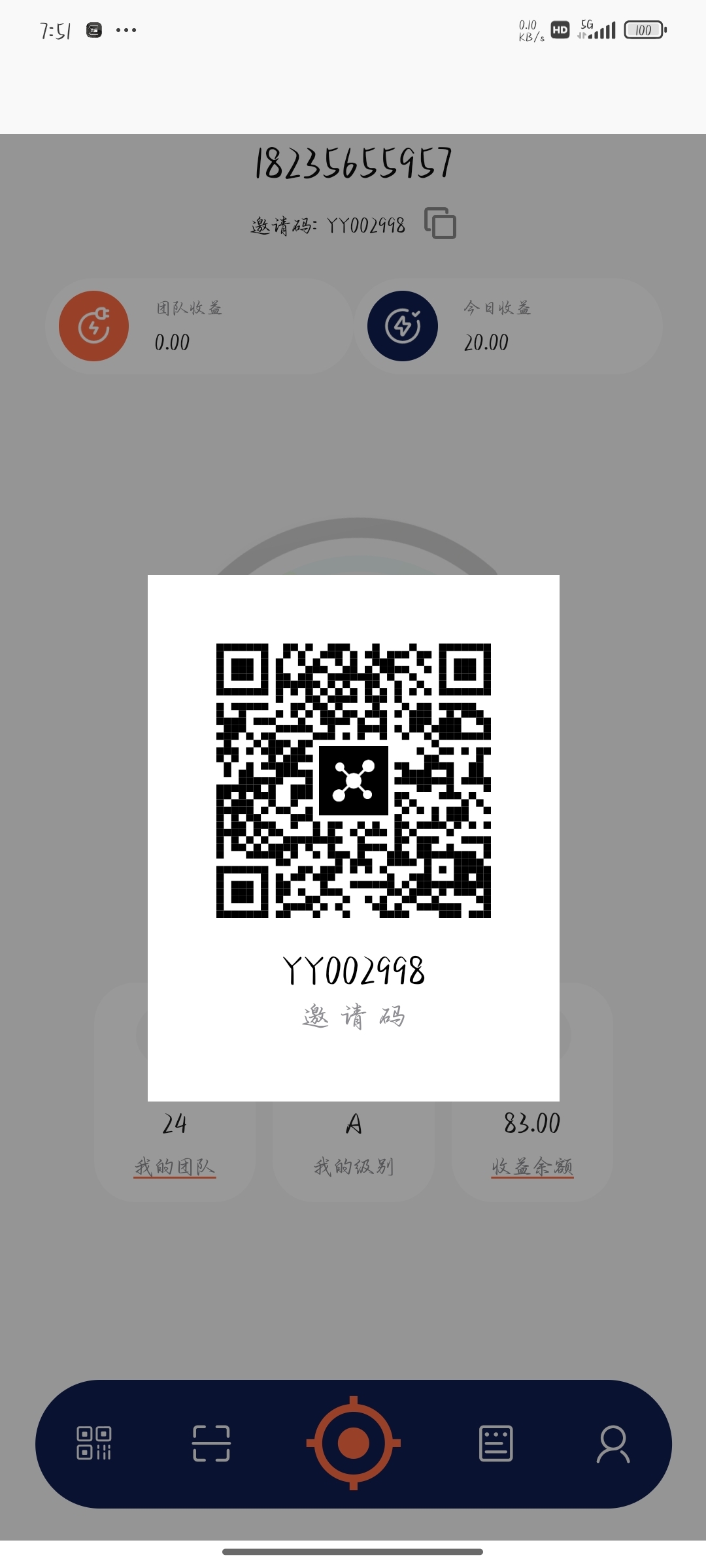Copy the invitation code YY002998

440,223
